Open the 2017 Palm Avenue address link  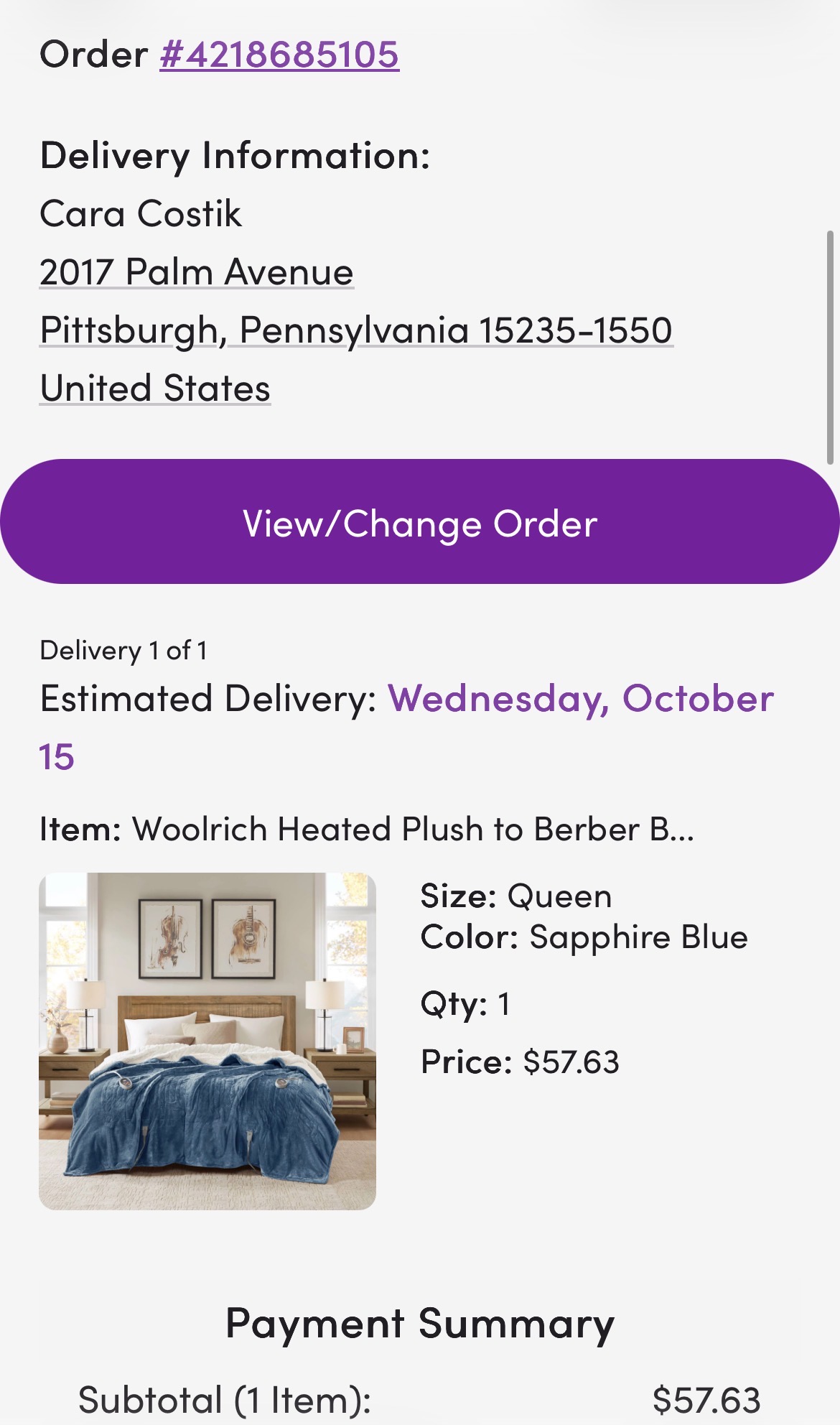[197, 272]
